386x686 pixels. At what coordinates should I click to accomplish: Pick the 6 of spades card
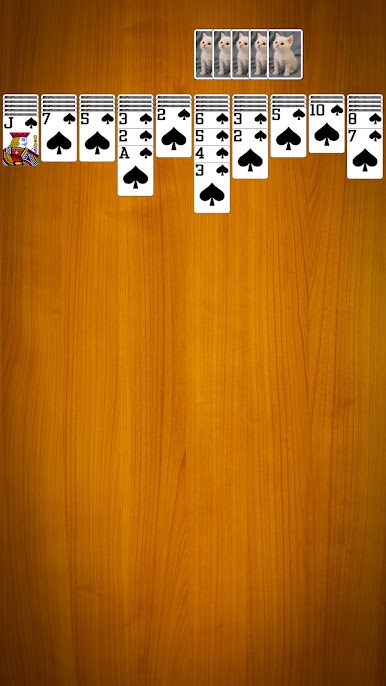point(212,120)
